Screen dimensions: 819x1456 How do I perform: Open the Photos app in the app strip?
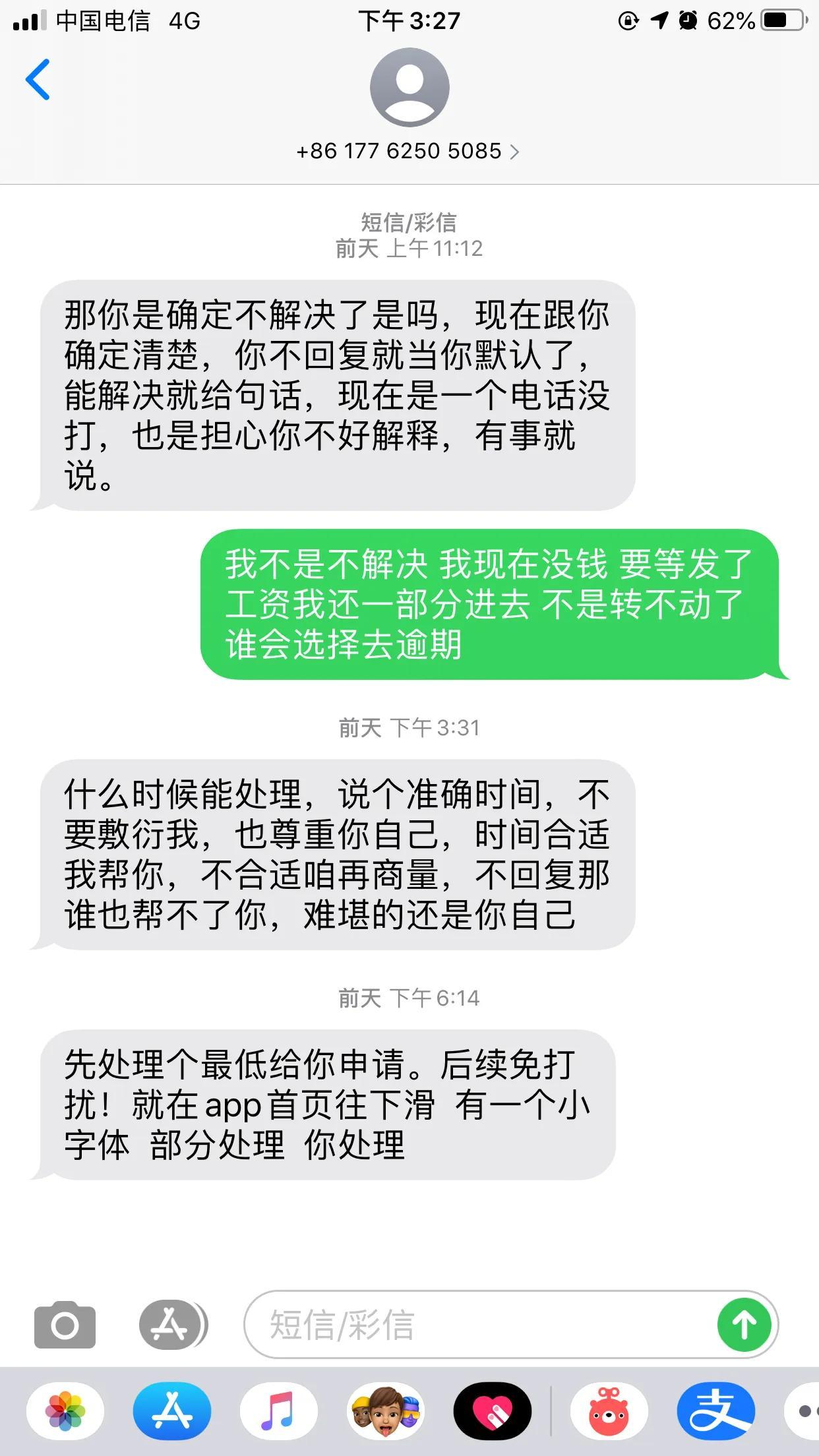[x=65, y=1412]
